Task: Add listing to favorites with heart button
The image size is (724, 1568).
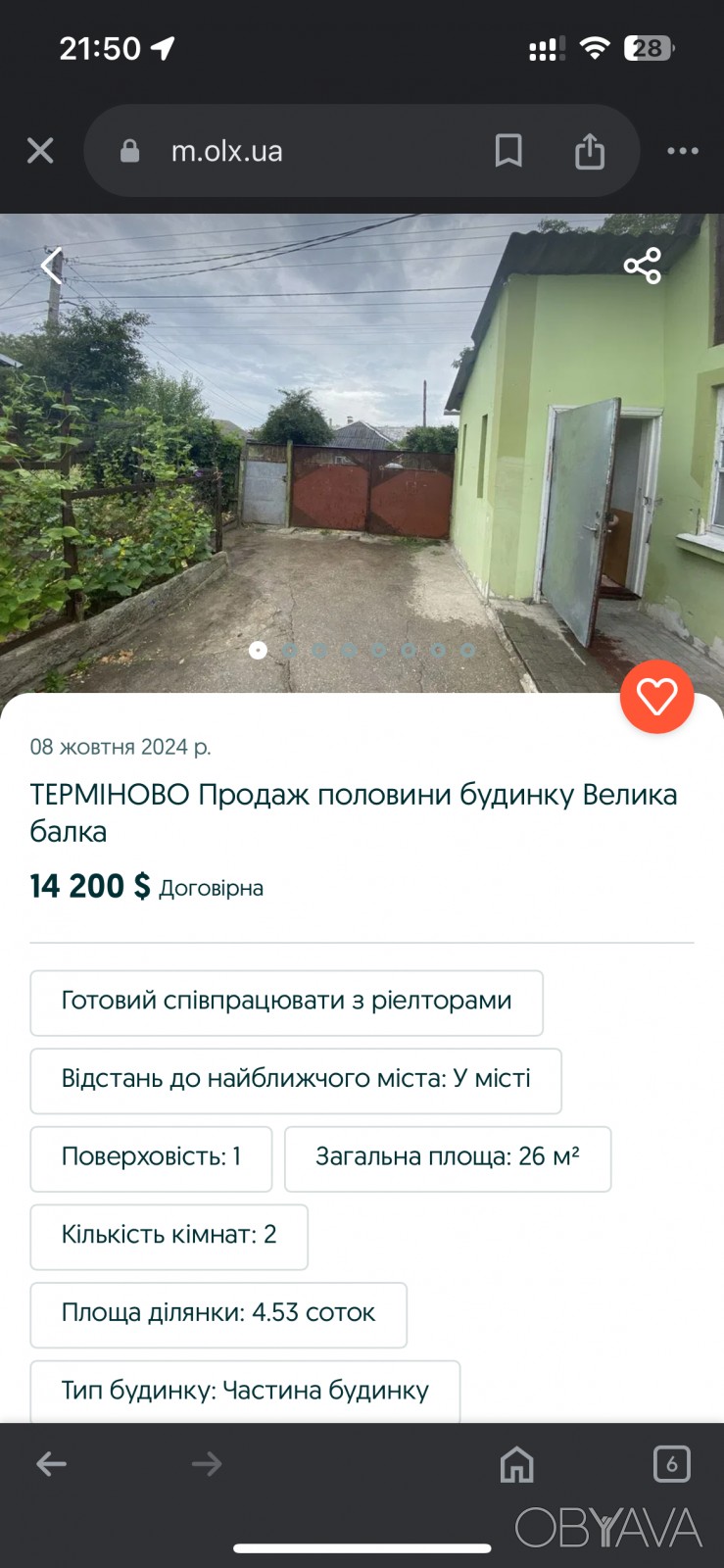Action: (656, 697)
